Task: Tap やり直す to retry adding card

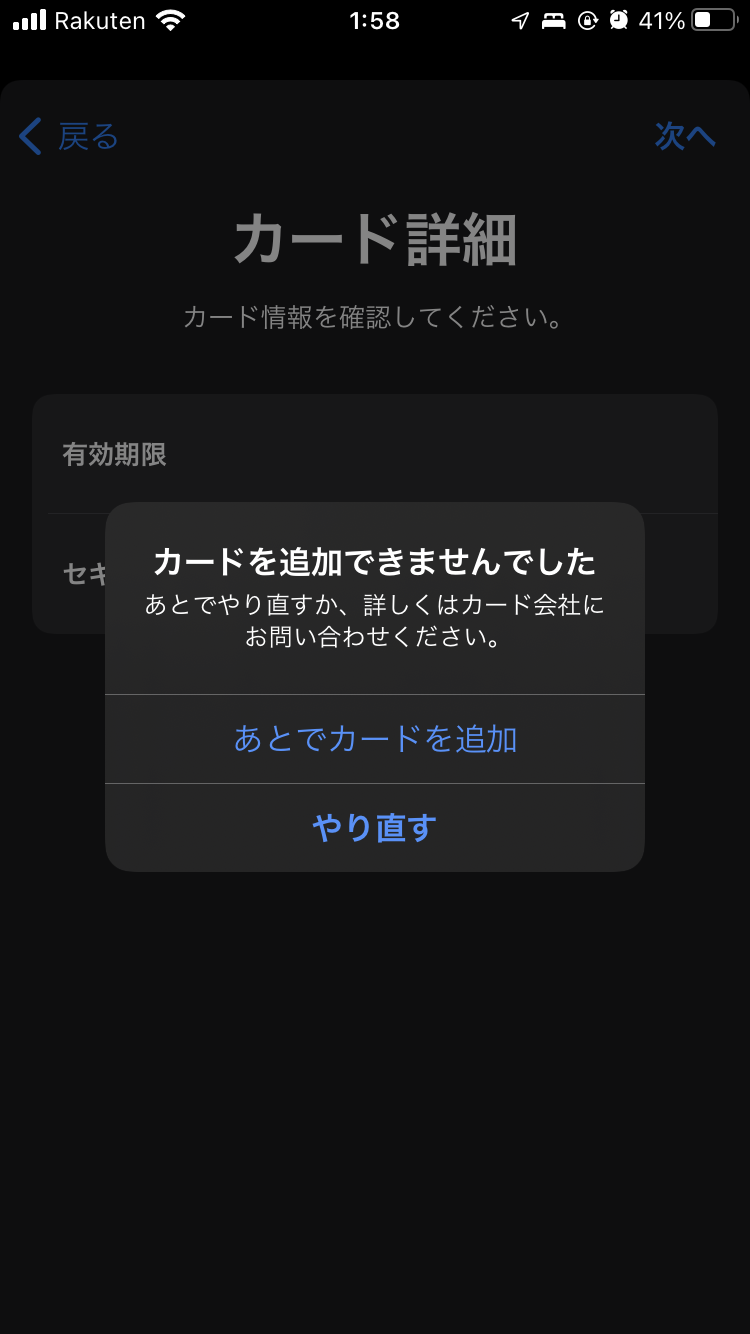Action: pos(375,827)
